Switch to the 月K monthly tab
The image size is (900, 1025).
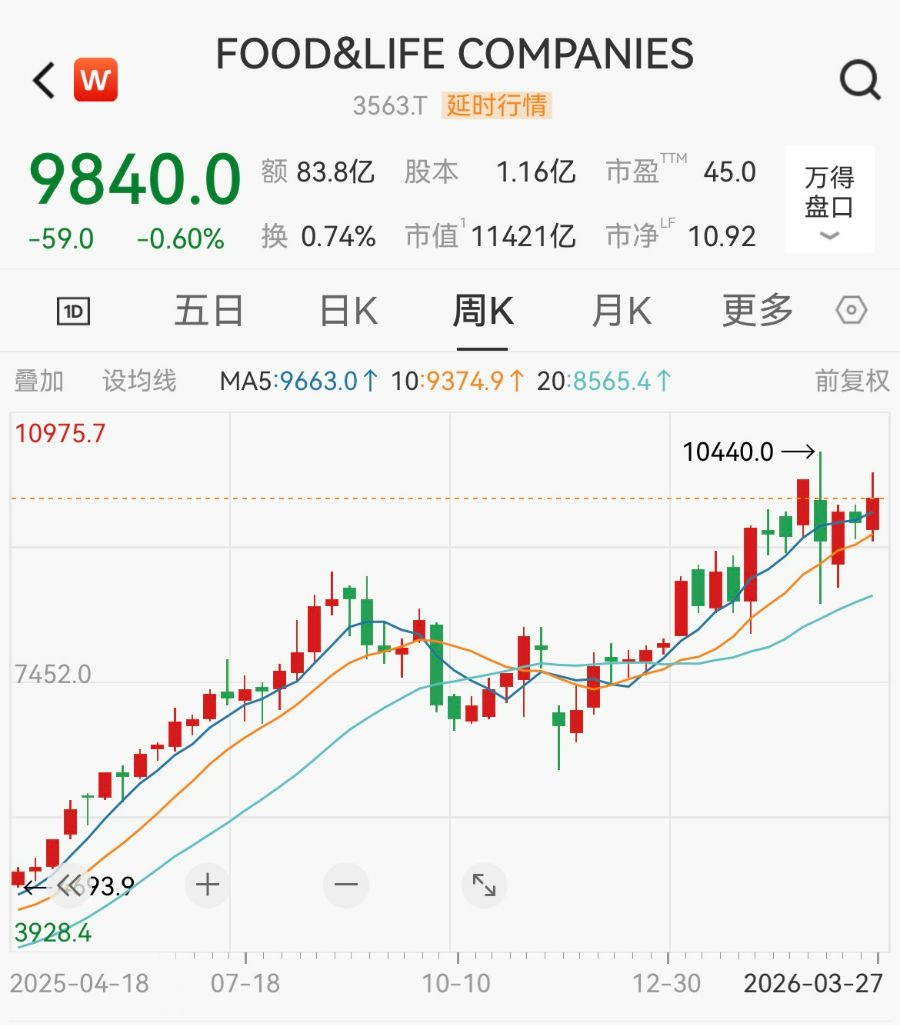point(621,312)
